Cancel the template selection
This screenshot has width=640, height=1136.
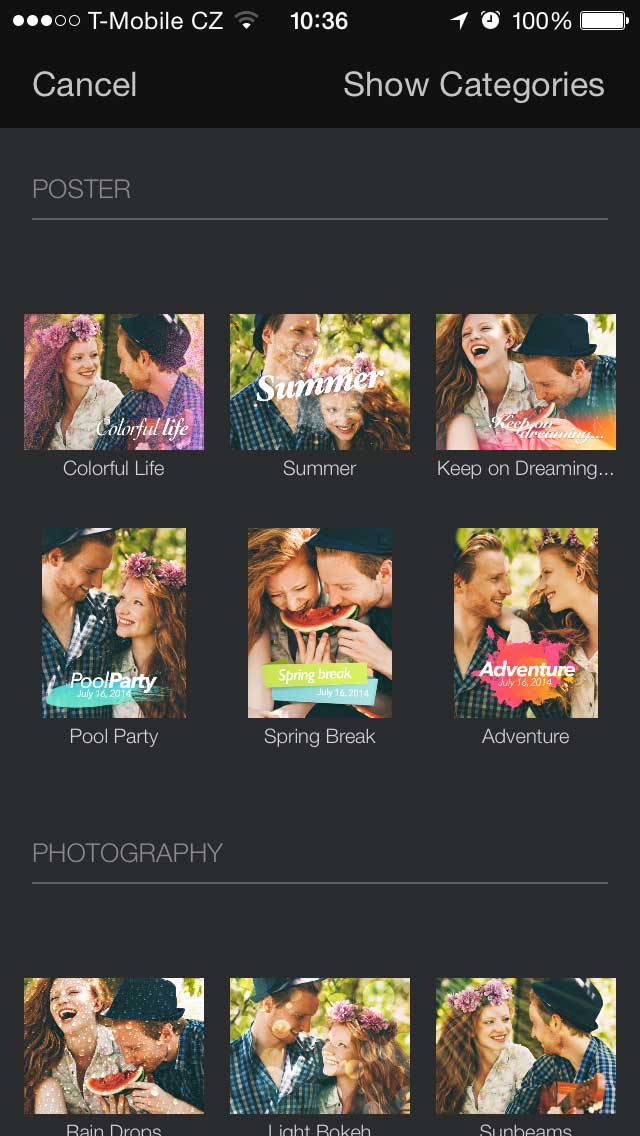pyautogui.click(x=84, y=85)
